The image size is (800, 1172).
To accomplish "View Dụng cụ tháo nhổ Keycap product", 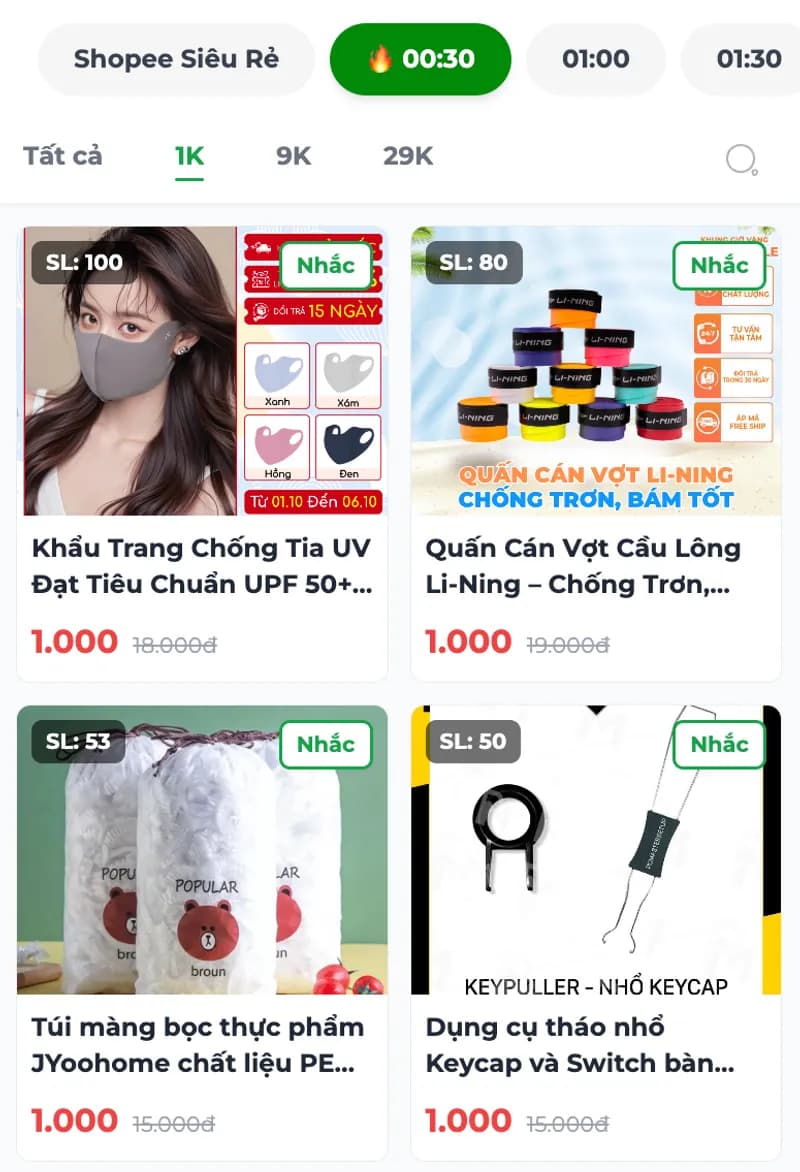I will pos(595,1045).
